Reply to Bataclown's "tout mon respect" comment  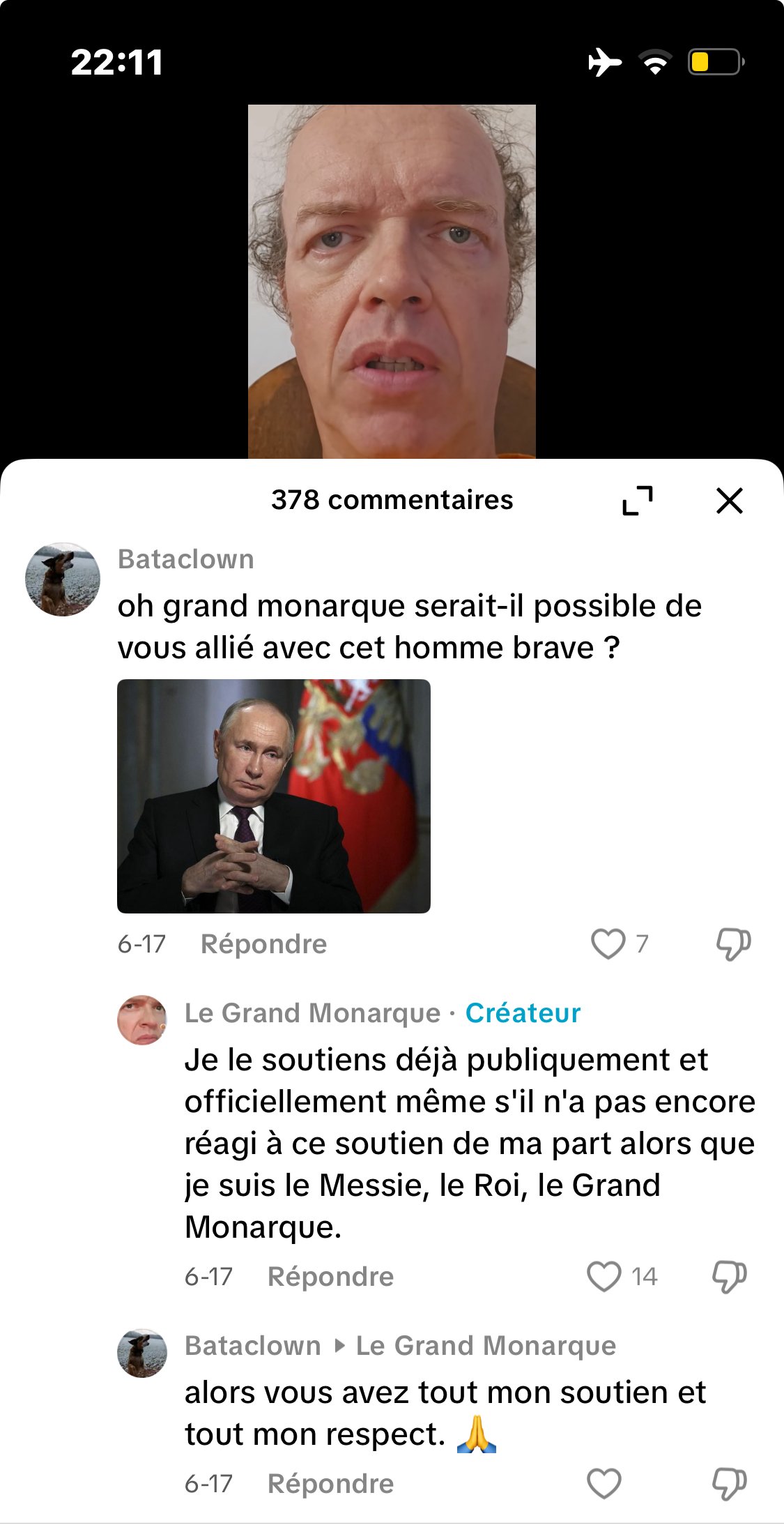pyautogui.click(x=330, y=1484)
